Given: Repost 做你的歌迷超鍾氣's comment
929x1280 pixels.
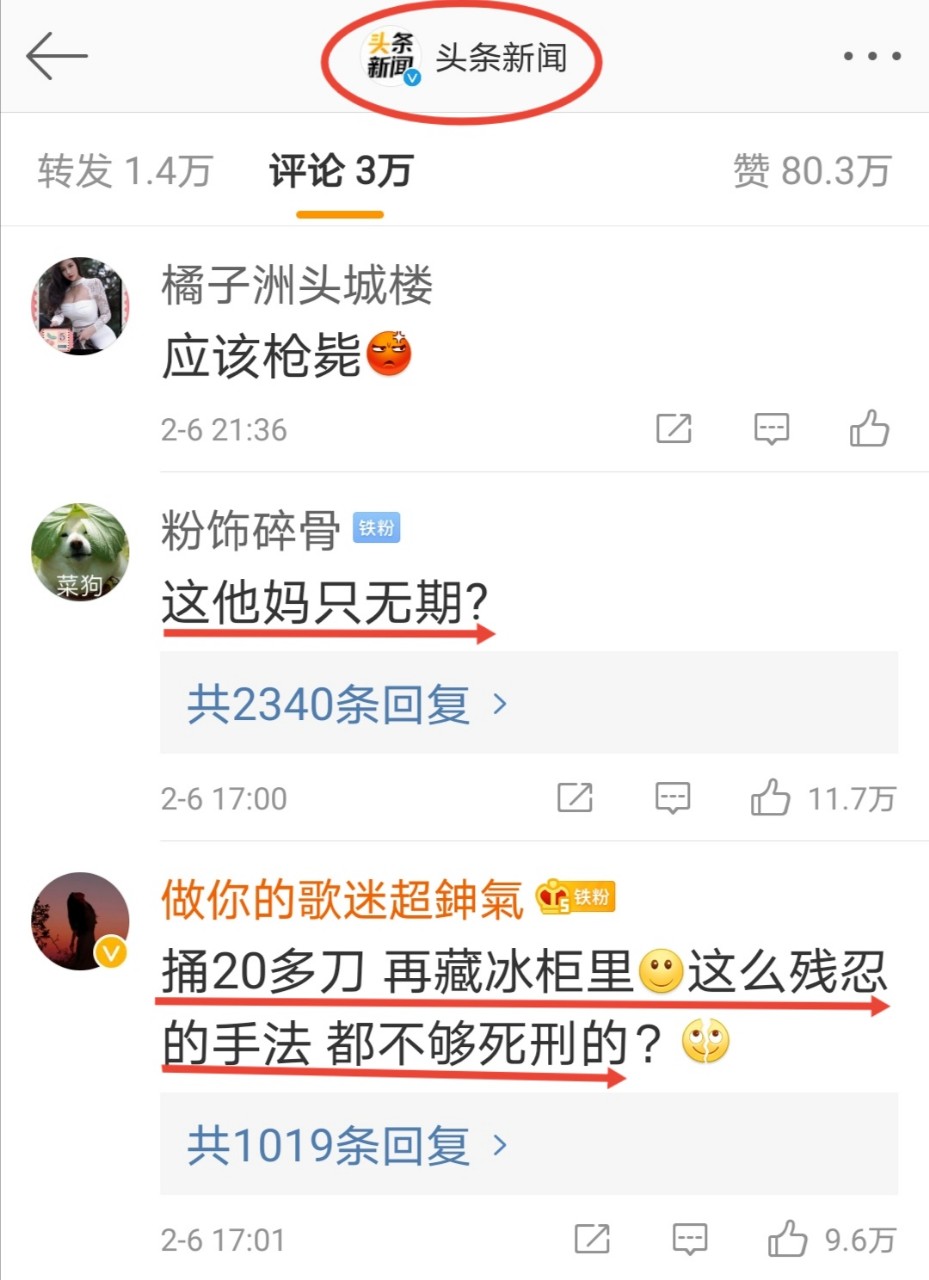Looking at the screenshot, I should point(592,1239).
